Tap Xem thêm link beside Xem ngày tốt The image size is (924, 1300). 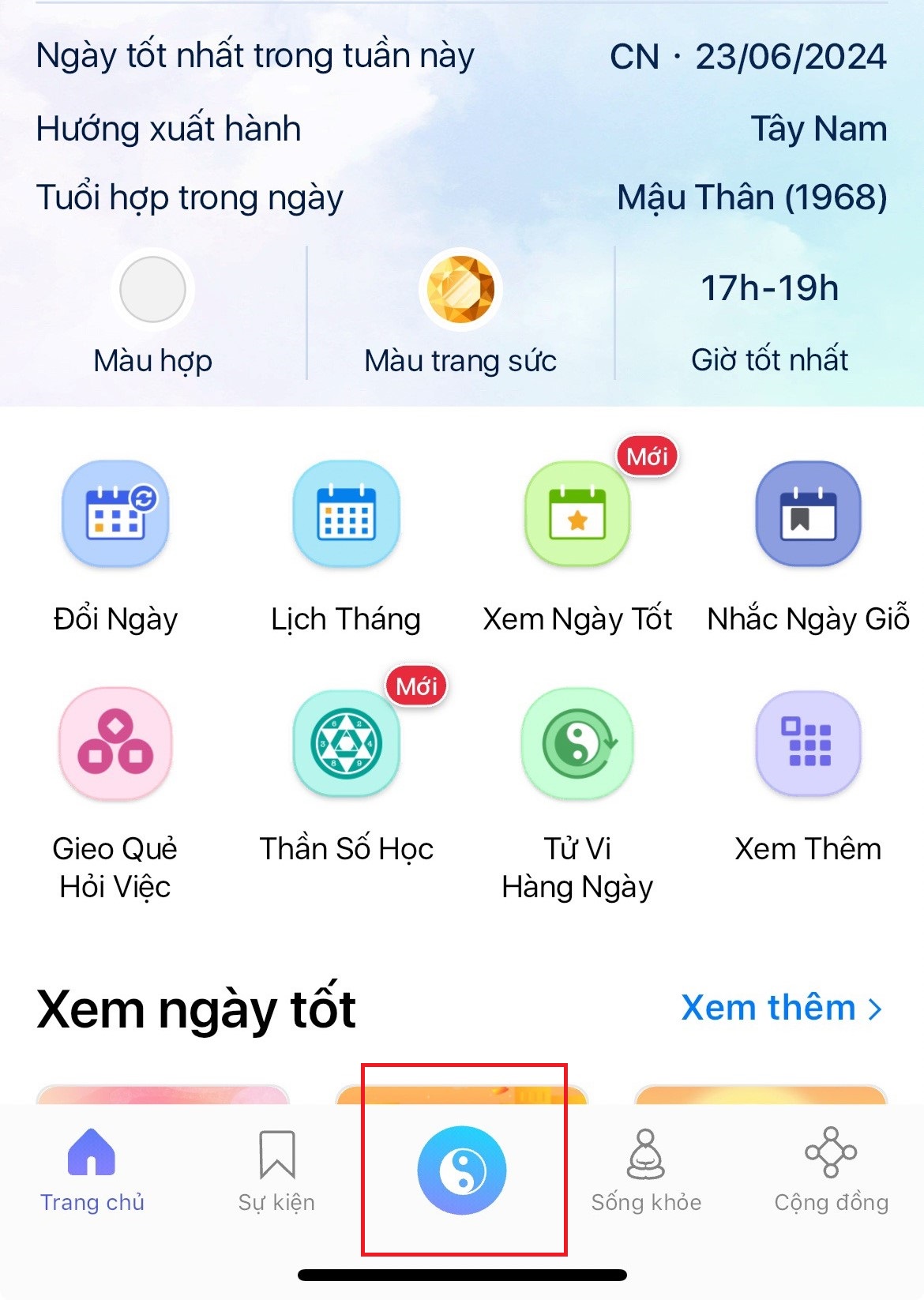pos(780,1009)
